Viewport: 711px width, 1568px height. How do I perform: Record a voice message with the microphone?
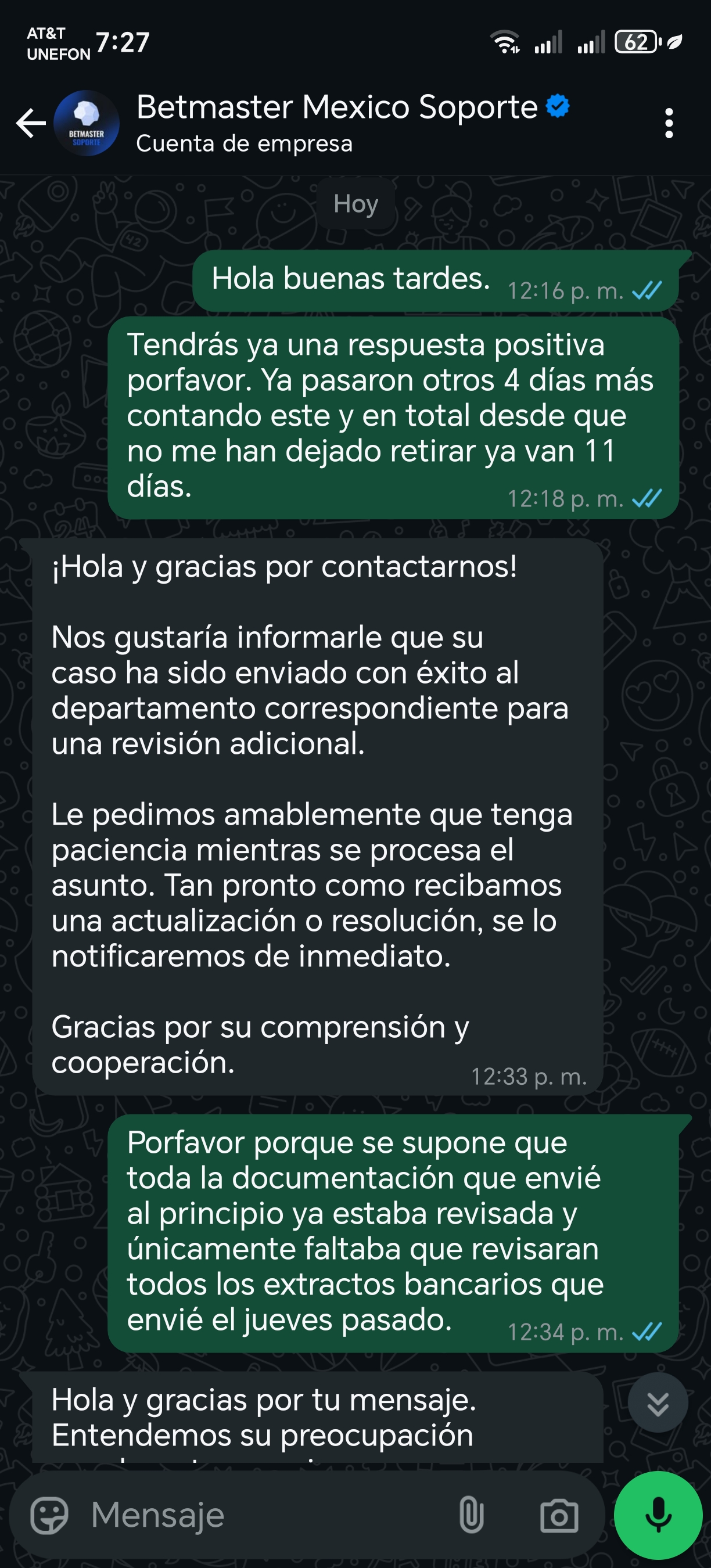pos(658,1515)
